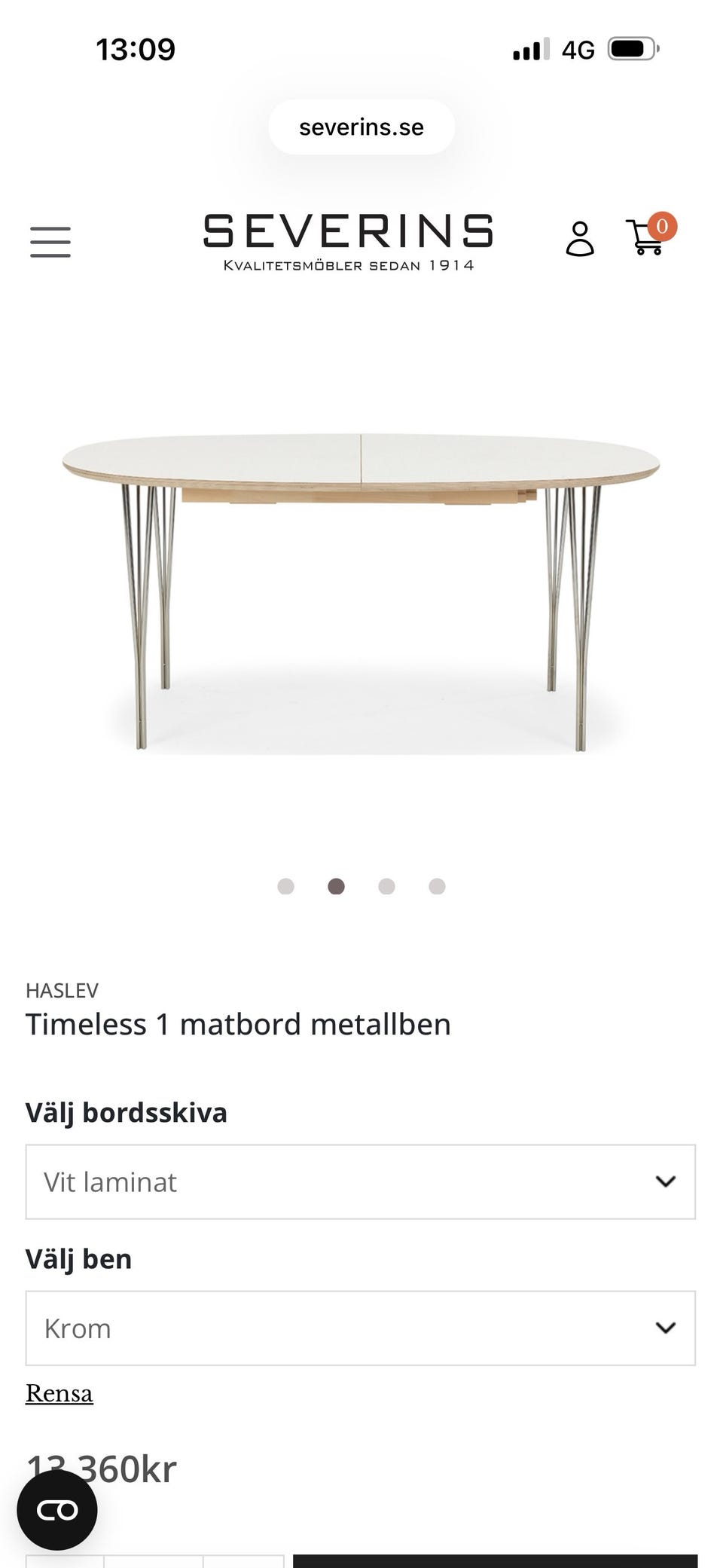View the shopping cart icon

coord(644,243)
